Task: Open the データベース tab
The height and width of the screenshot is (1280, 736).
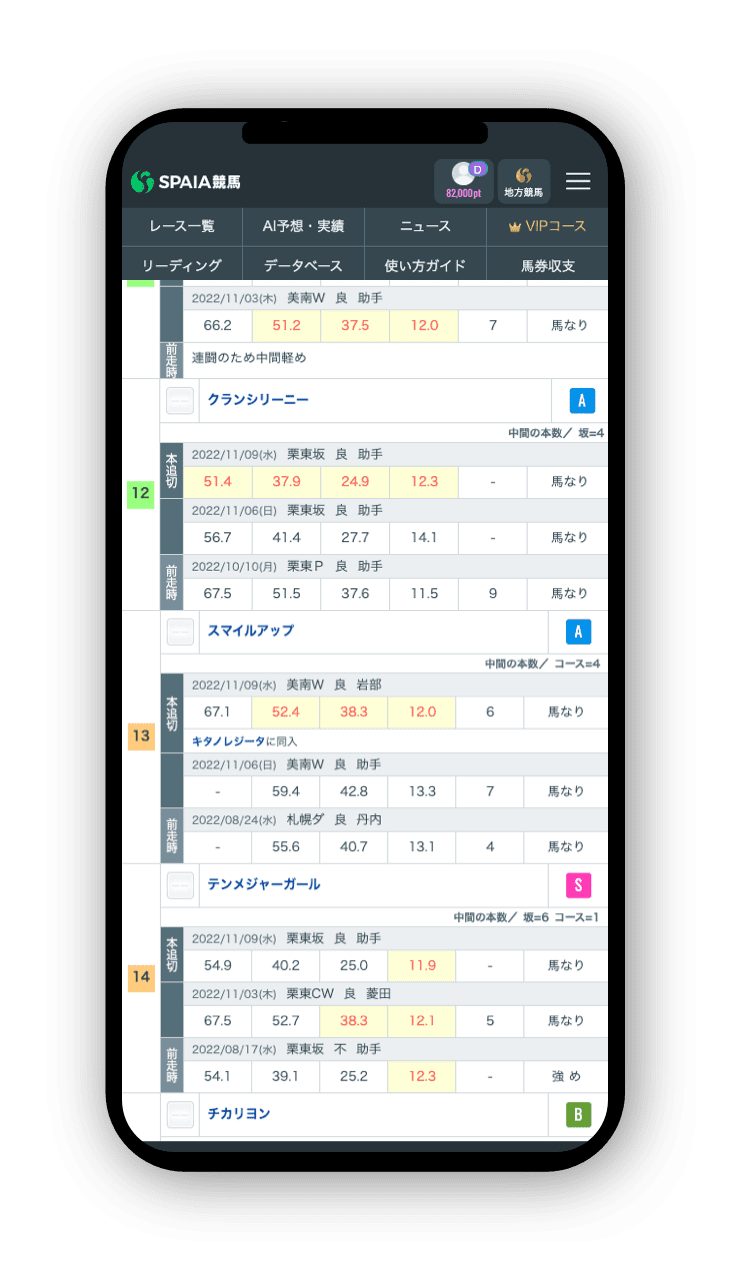Action: [303, 265]
